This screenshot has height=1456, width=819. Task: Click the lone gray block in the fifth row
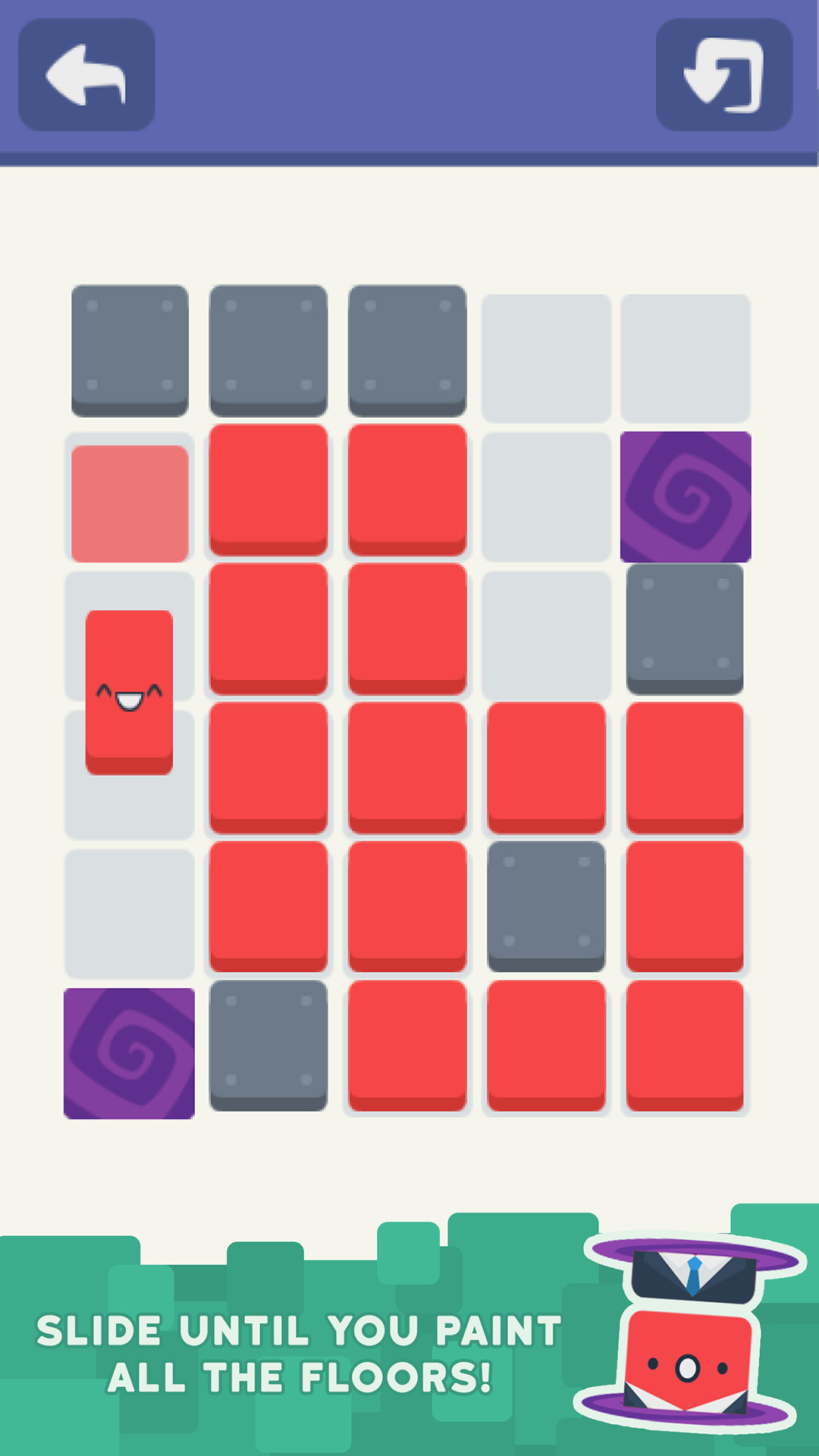click(544, 902)
